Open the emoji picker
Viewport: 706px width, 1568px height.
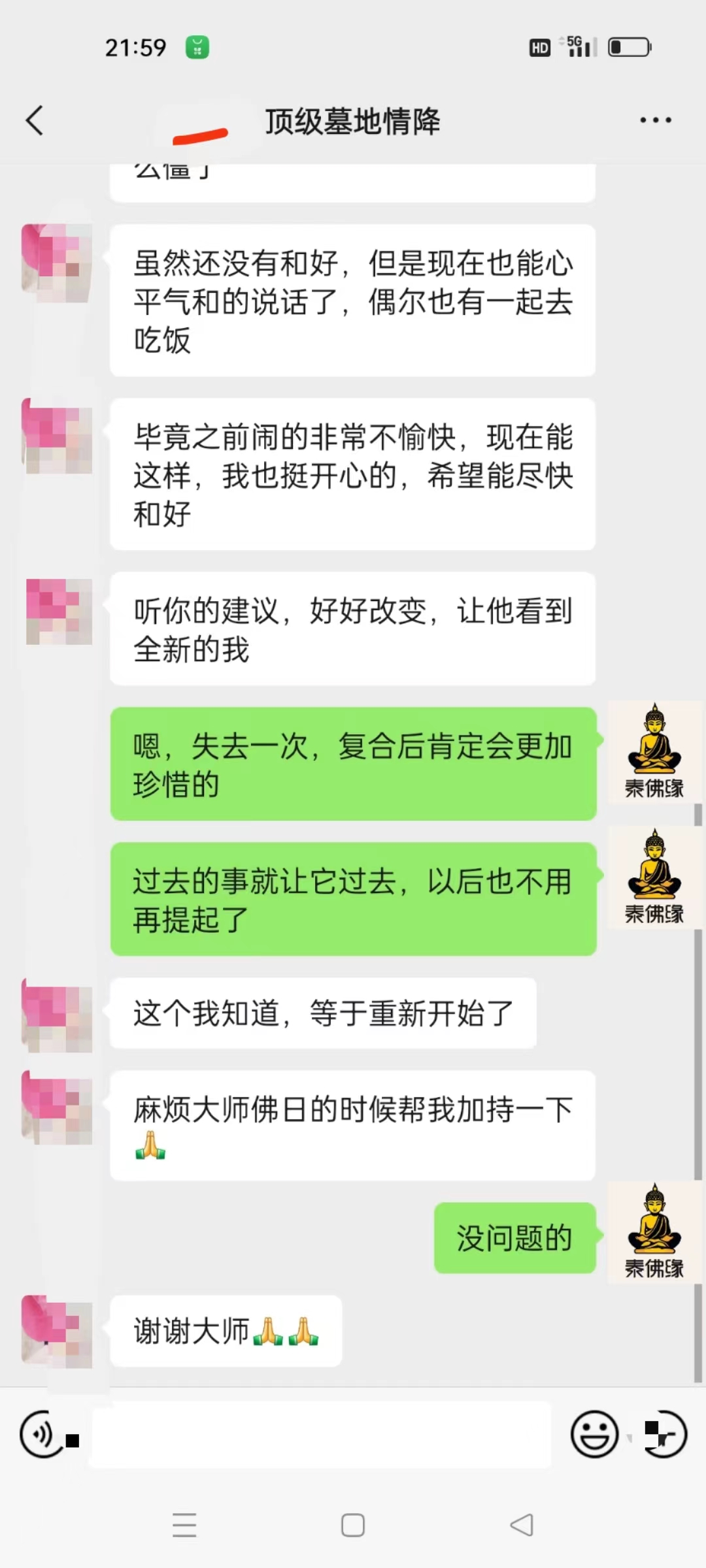pos(594,1435)
